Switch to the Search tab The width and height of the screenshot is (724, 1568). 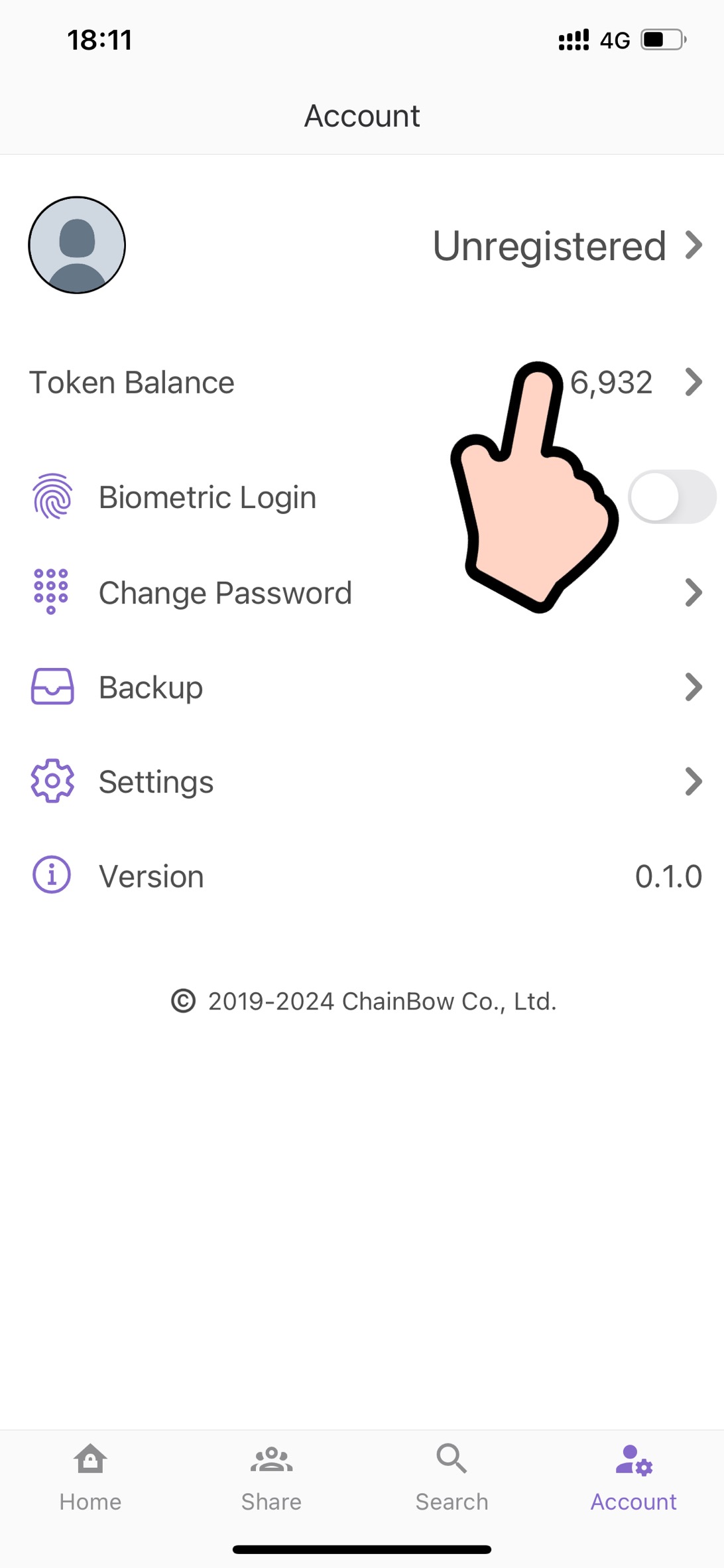coord(452,1478)
